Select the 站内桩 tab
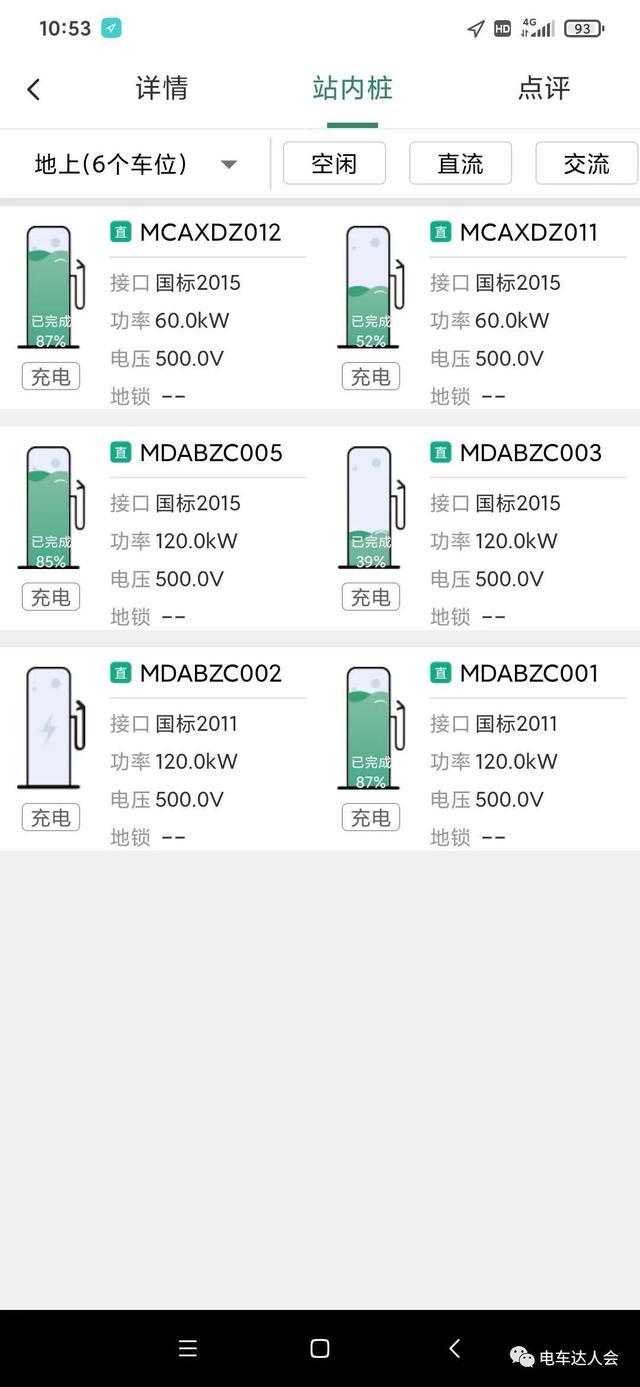 352,88
